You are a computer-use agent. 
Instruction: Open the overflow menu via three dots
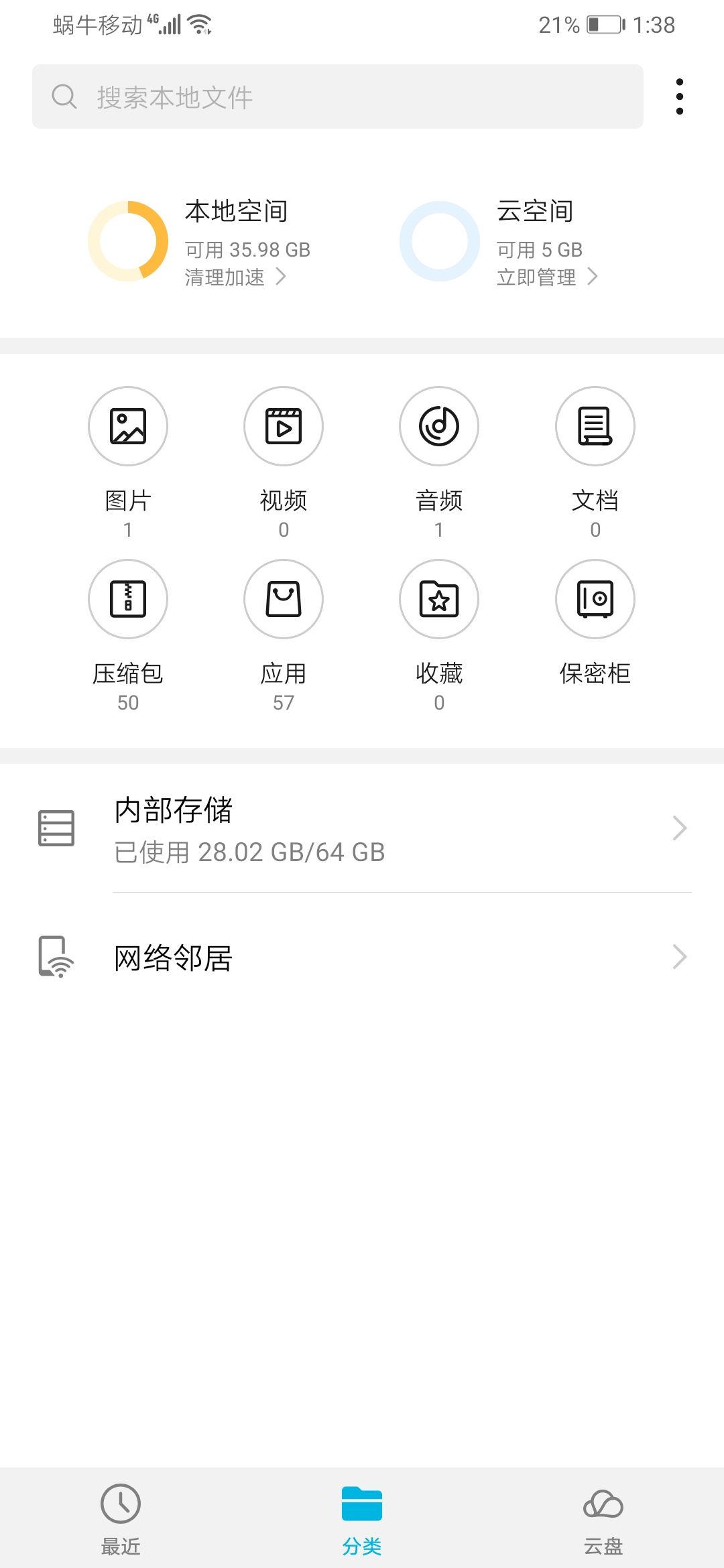(680, 94)
